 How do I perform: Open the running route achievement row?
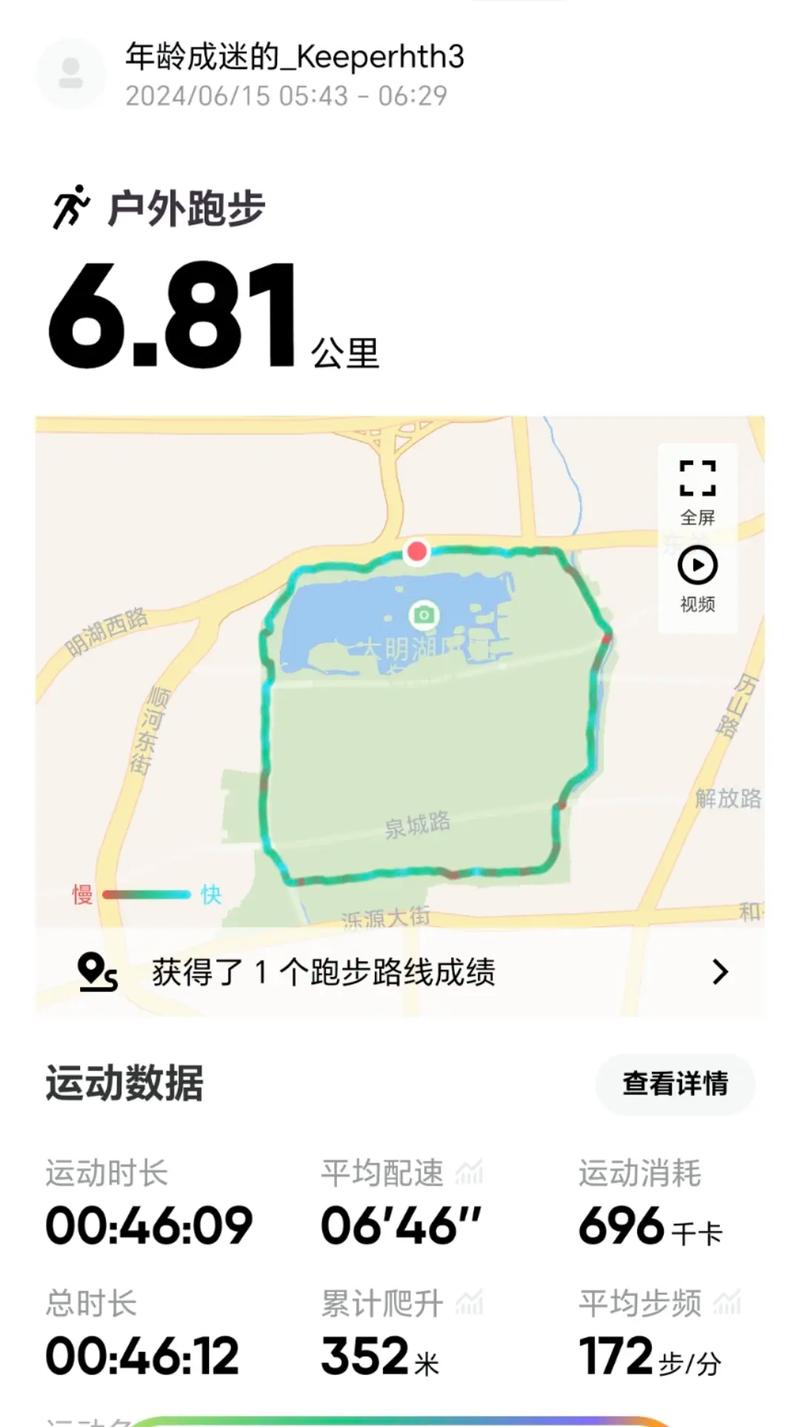(x=400, y=972)
